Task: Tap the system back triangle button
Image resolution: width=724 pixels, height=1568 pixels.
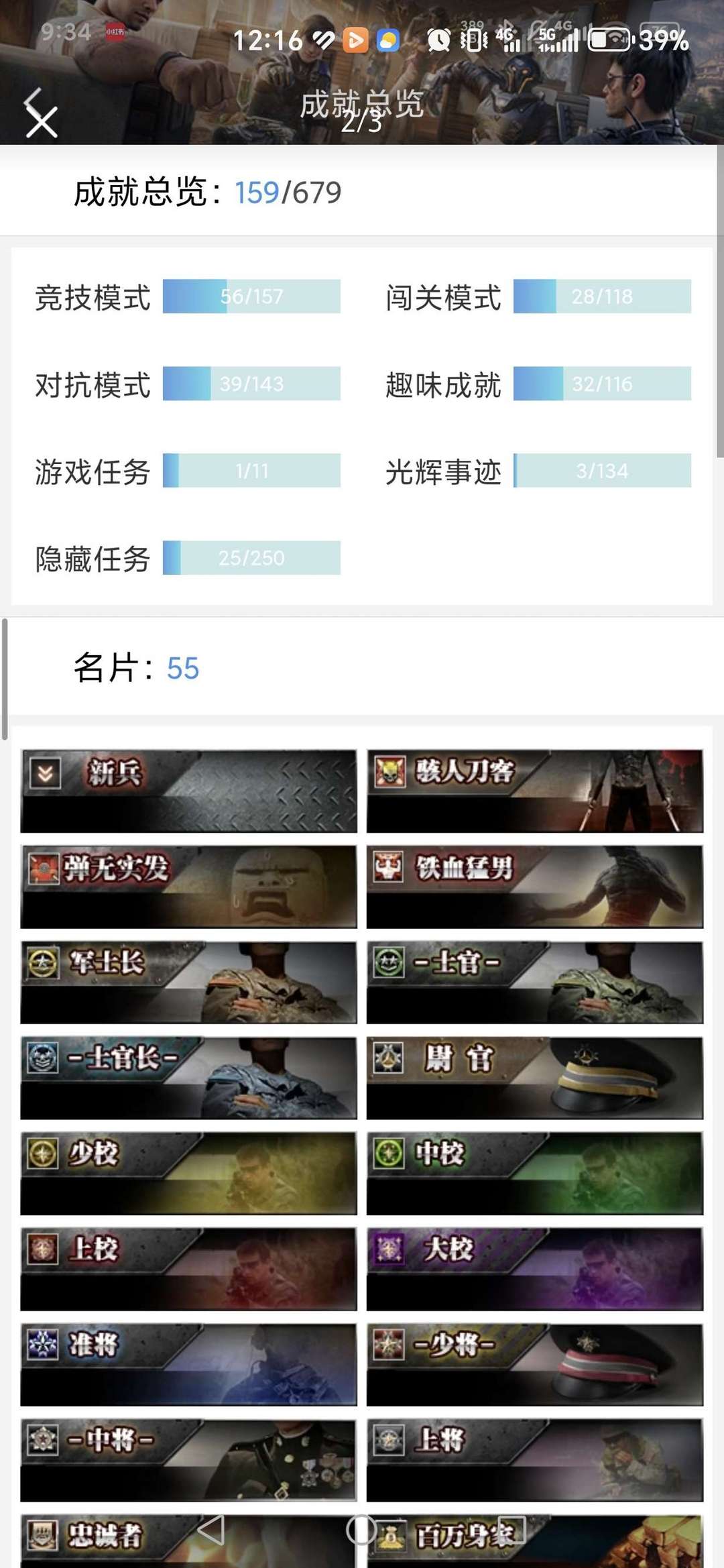Action: point(212,1530)
